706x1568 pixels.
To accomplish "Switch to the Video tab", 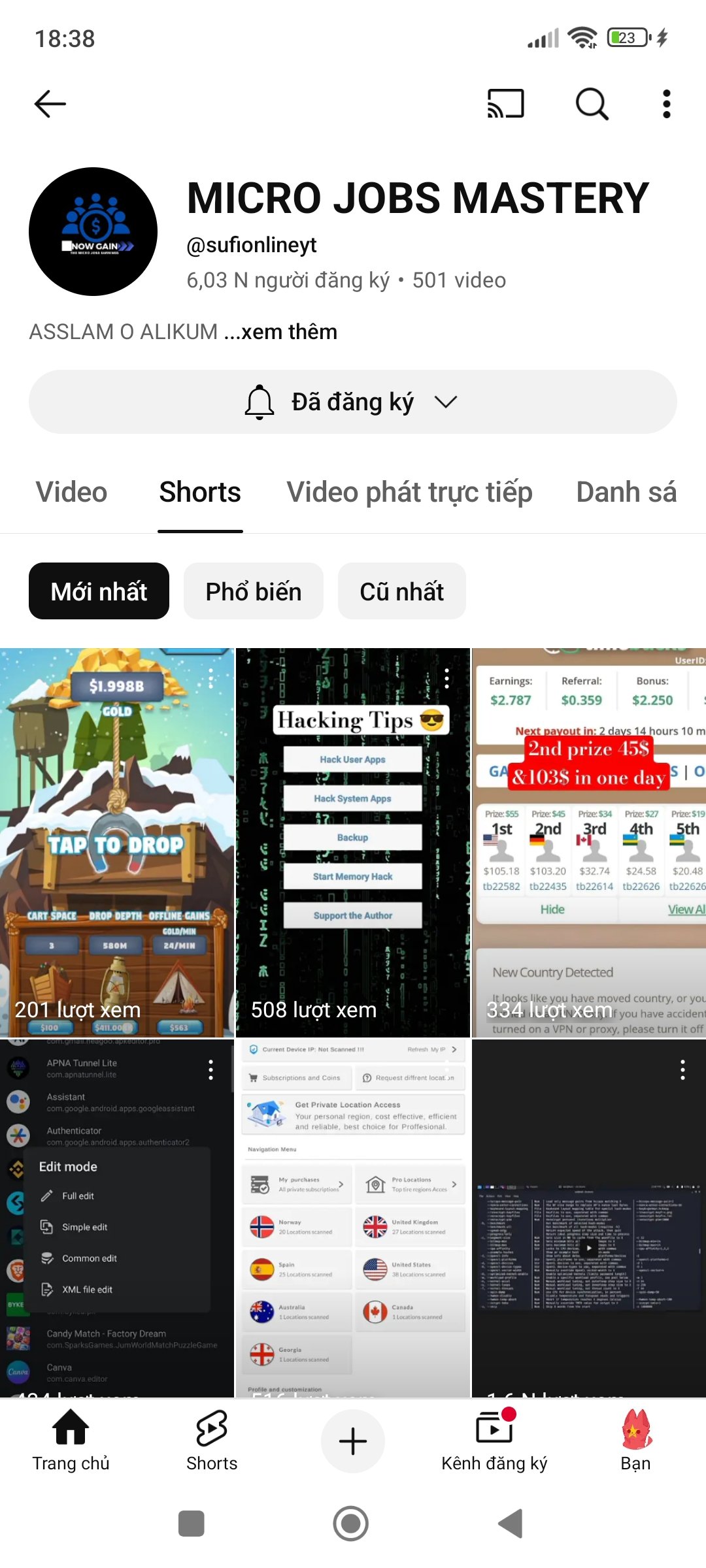I will click(71, 492).
